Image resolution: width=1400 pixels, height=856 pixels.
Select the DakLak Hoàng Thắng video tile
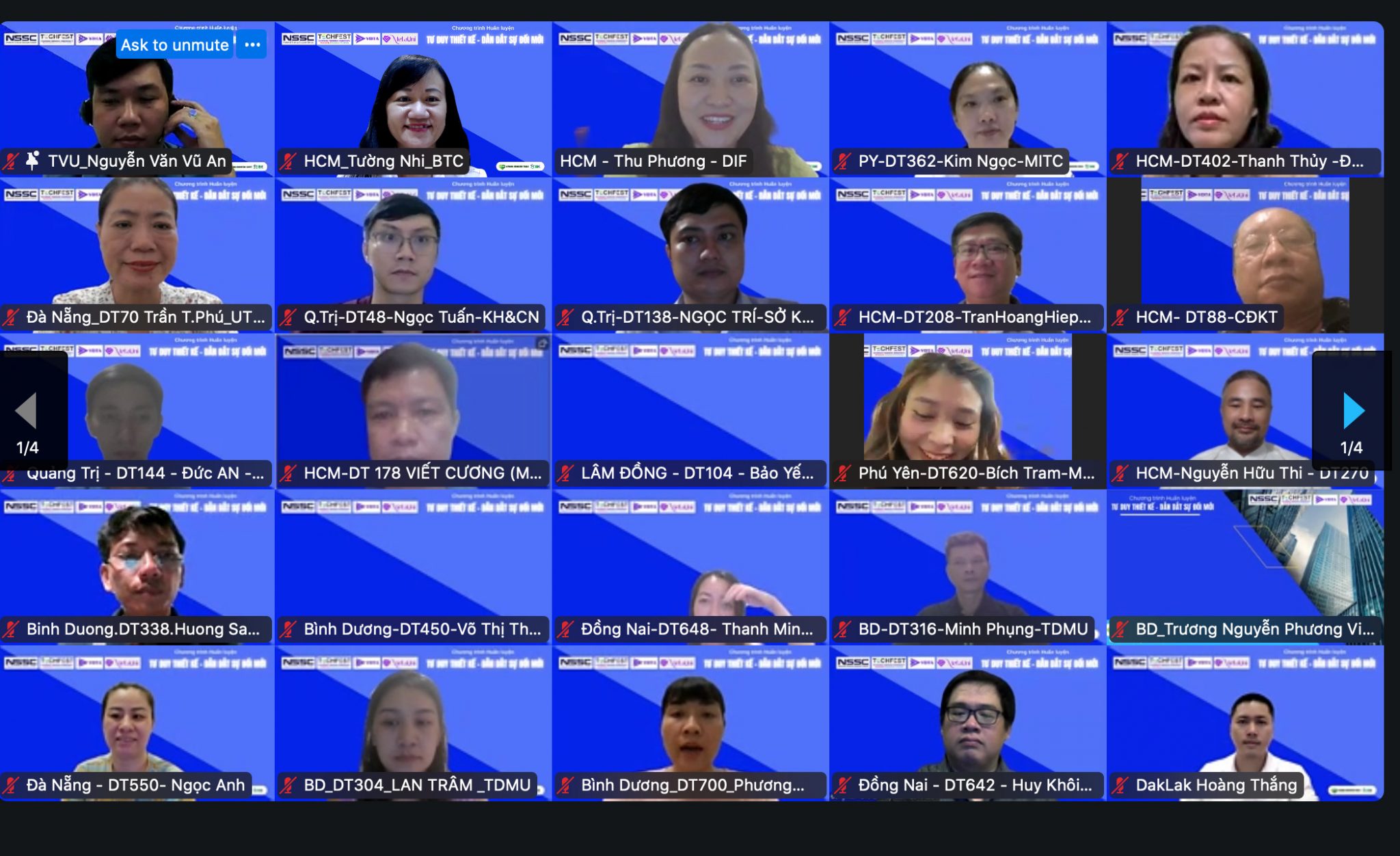[x=1245, y=723]
